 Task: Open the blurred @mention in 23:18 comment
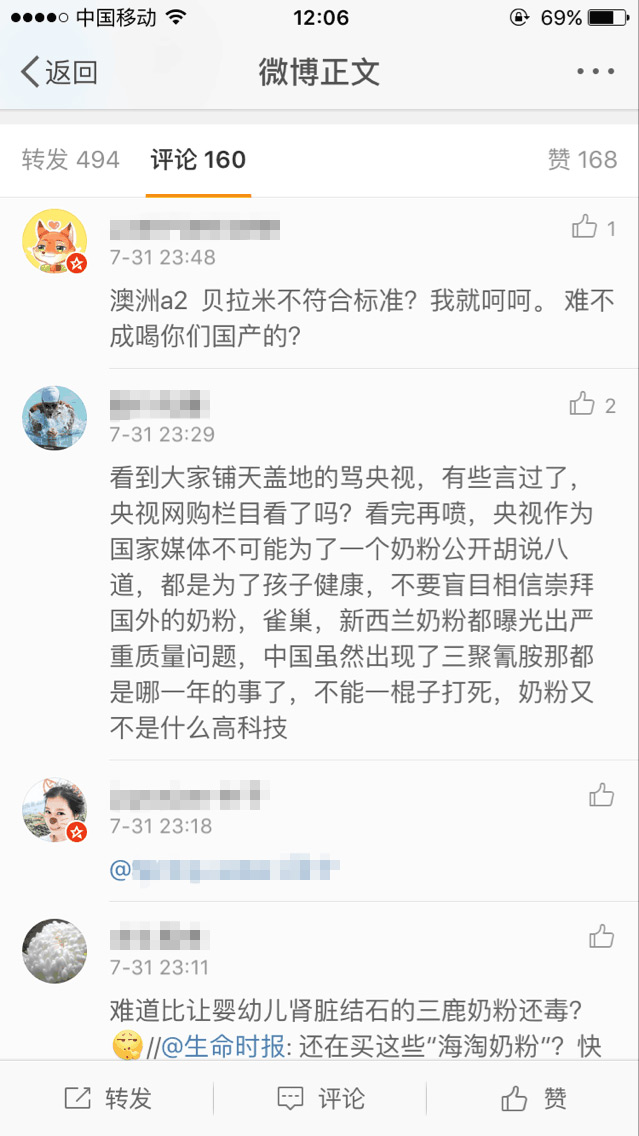[225, 868]
